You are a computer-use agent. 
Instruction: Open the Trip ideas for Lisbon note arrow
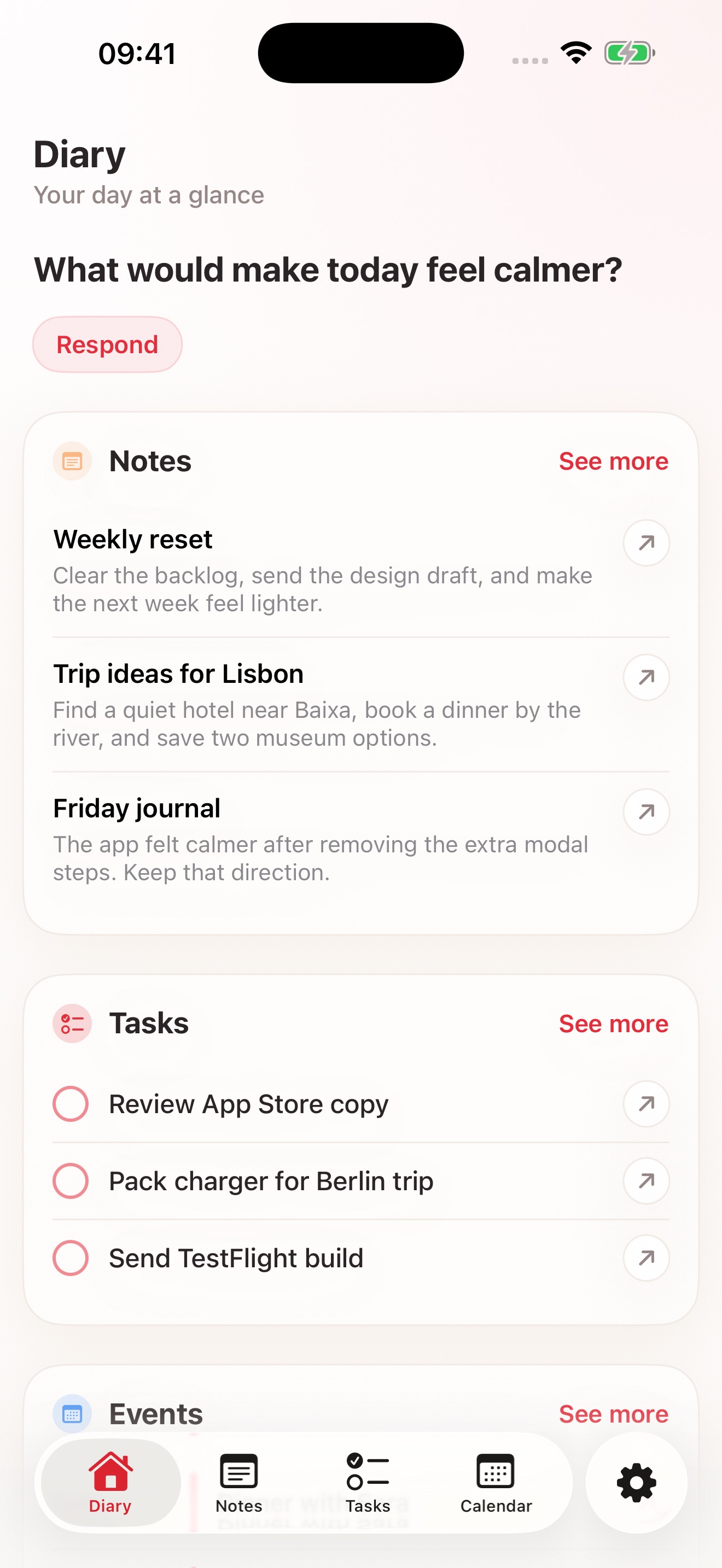645,677
